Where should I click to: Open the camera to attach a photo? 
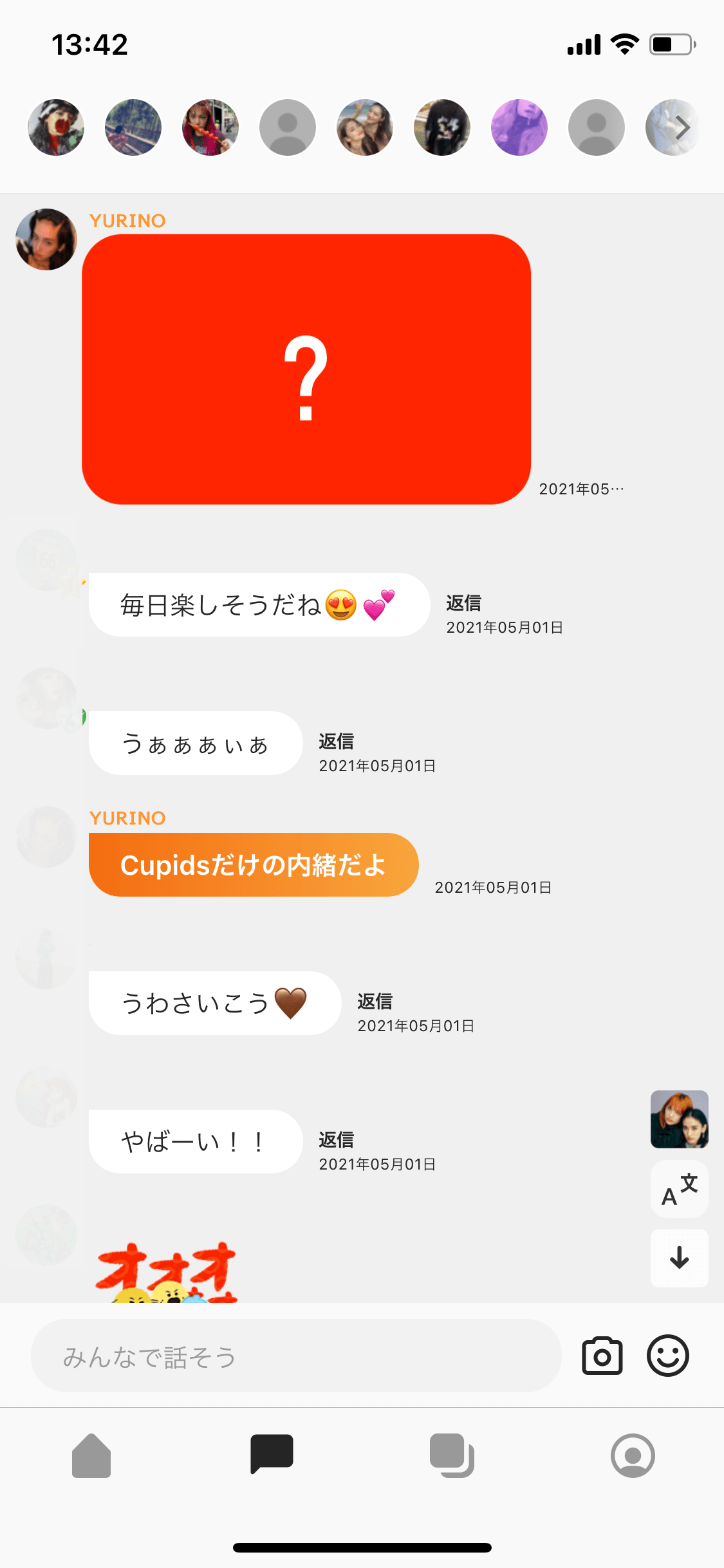click(x=602, y=1356)
